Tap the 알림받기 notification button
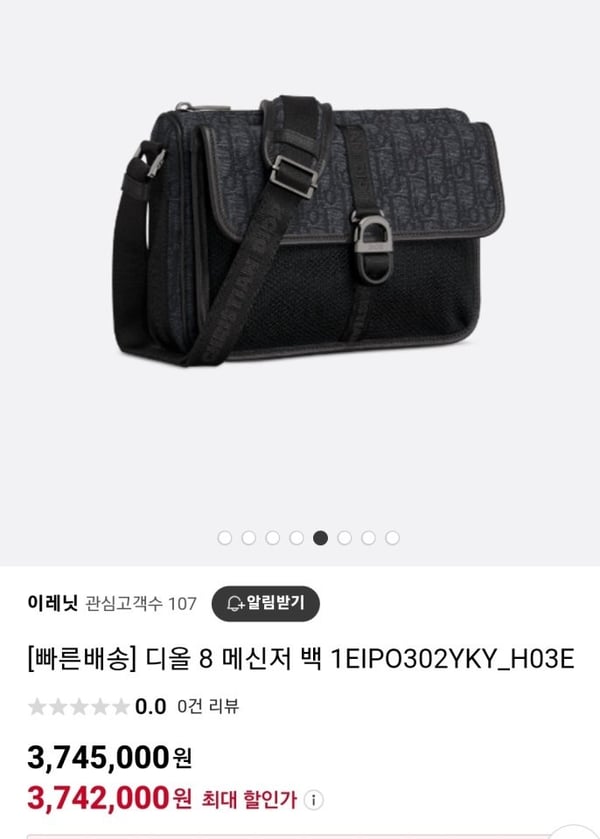 pos(266,603)
